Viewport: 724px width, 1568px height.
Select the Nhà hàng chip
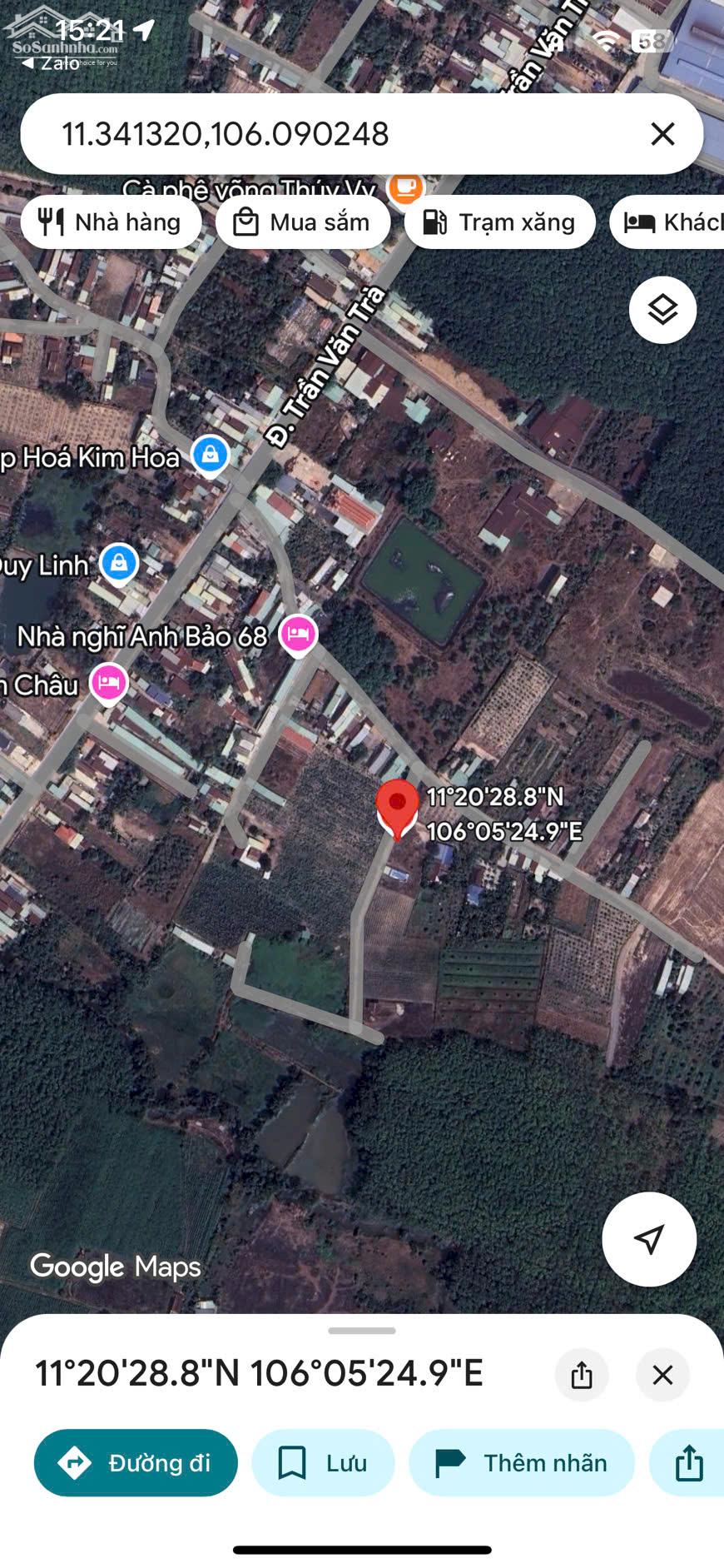111,222
